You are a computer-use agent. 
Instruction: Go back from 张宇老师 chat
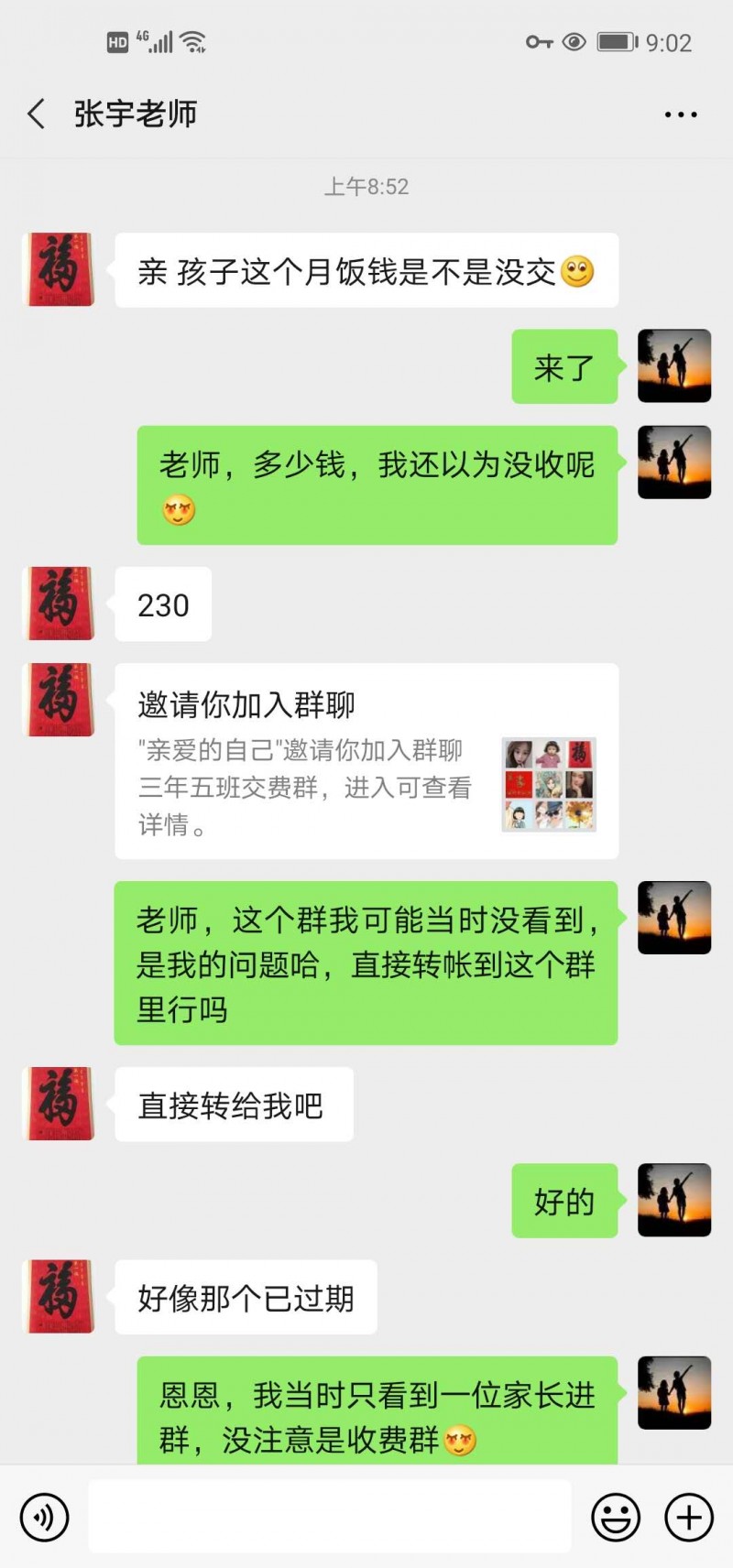[37, 114]
